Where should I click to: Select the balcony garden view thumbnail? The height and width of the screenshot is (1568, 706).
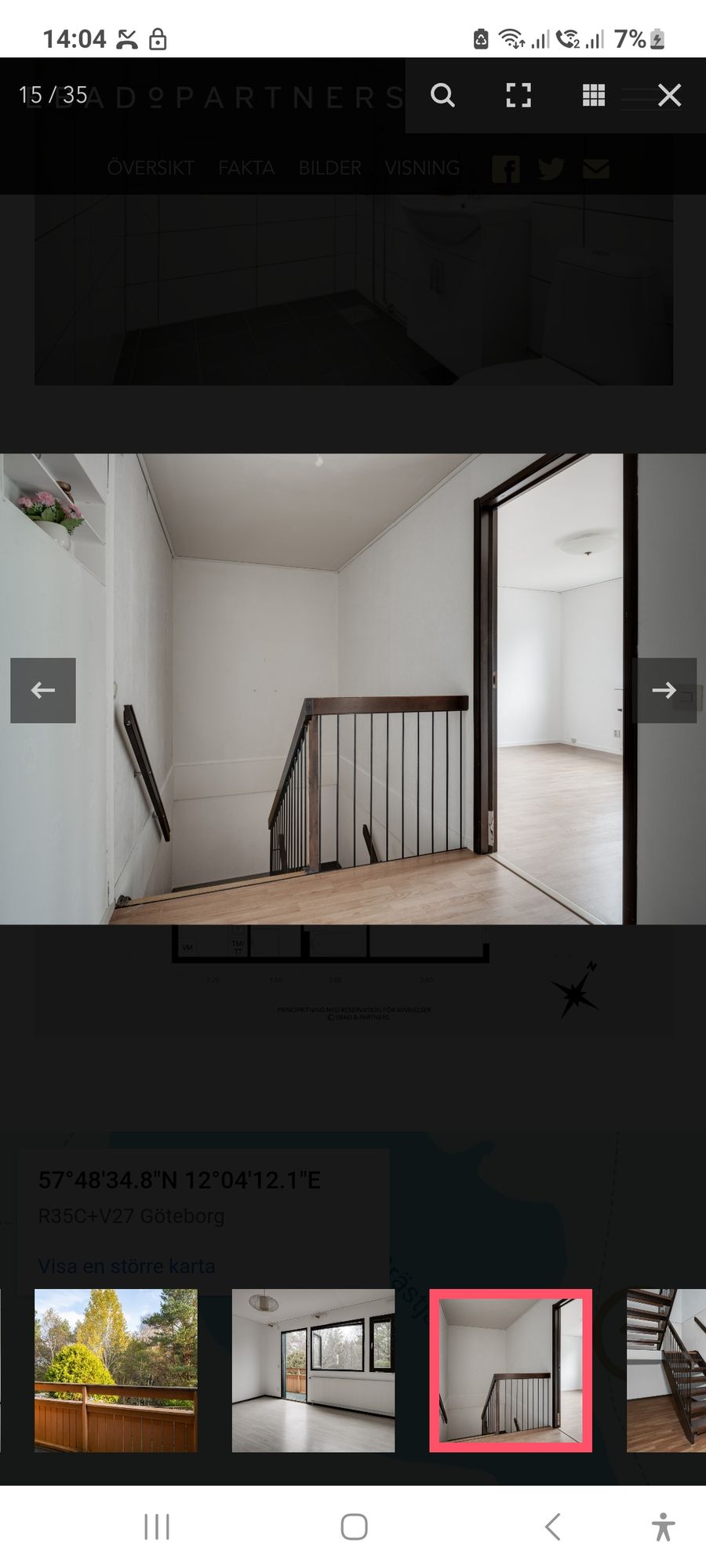click(116, 1370)
